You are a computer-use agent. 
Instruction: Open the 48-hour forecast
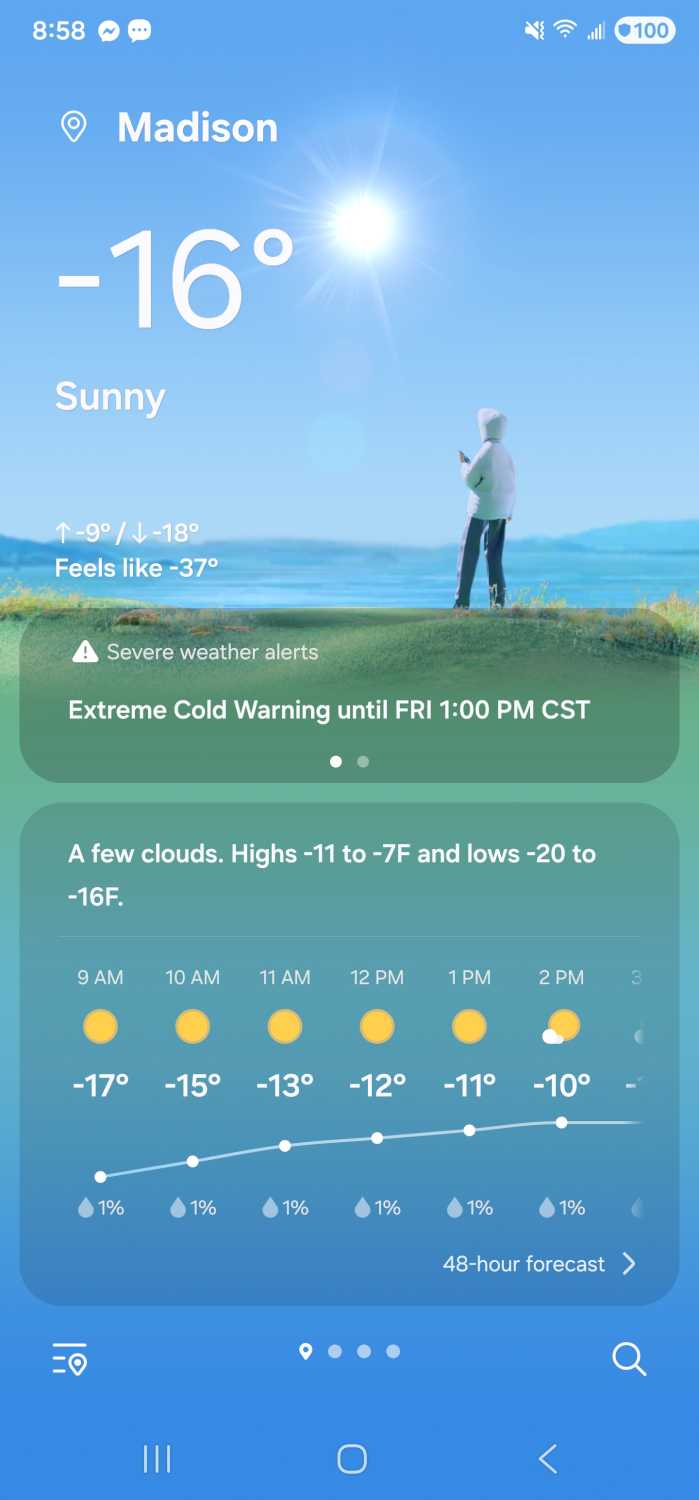[x=539, y=1264]
